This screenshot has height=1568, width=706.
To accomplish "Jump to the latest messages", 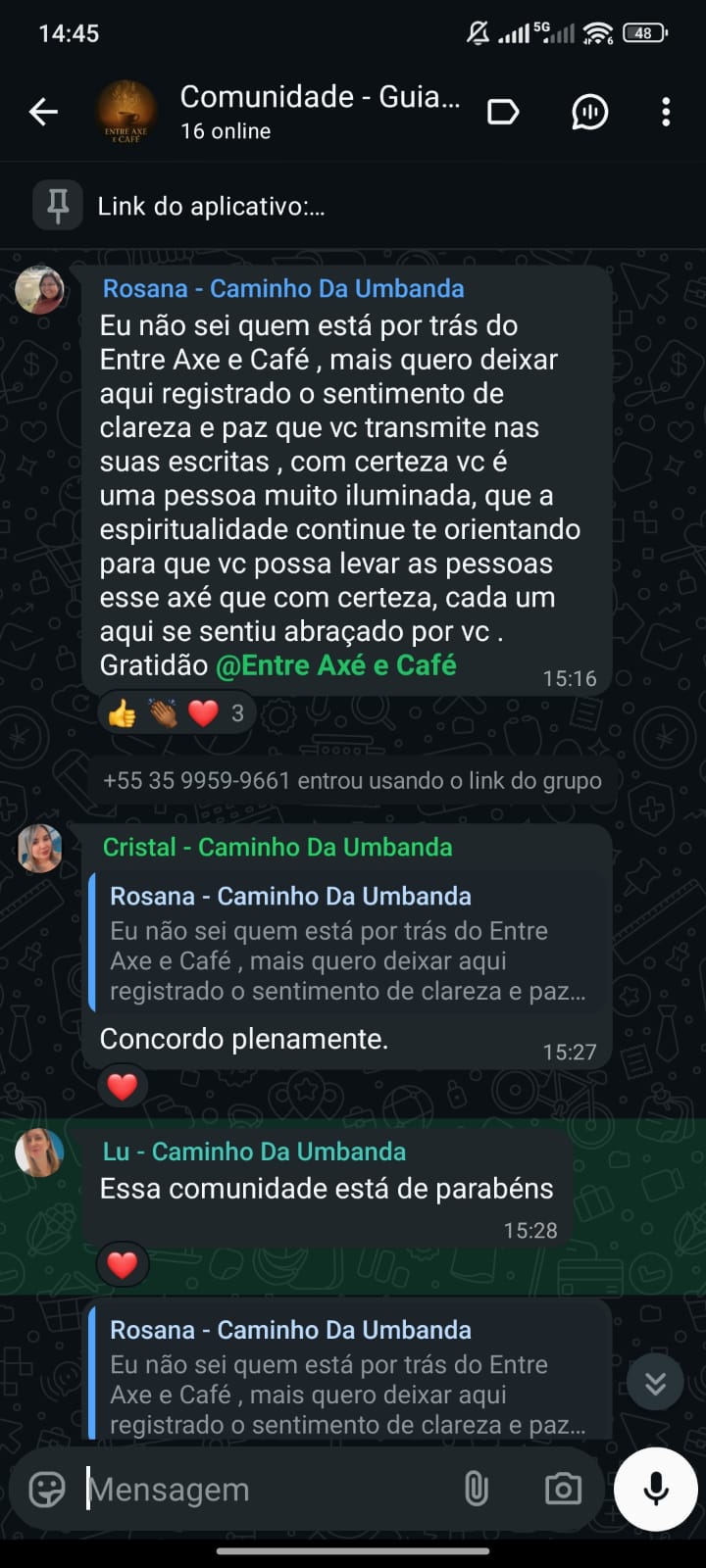I will [x=655, y=1382].
